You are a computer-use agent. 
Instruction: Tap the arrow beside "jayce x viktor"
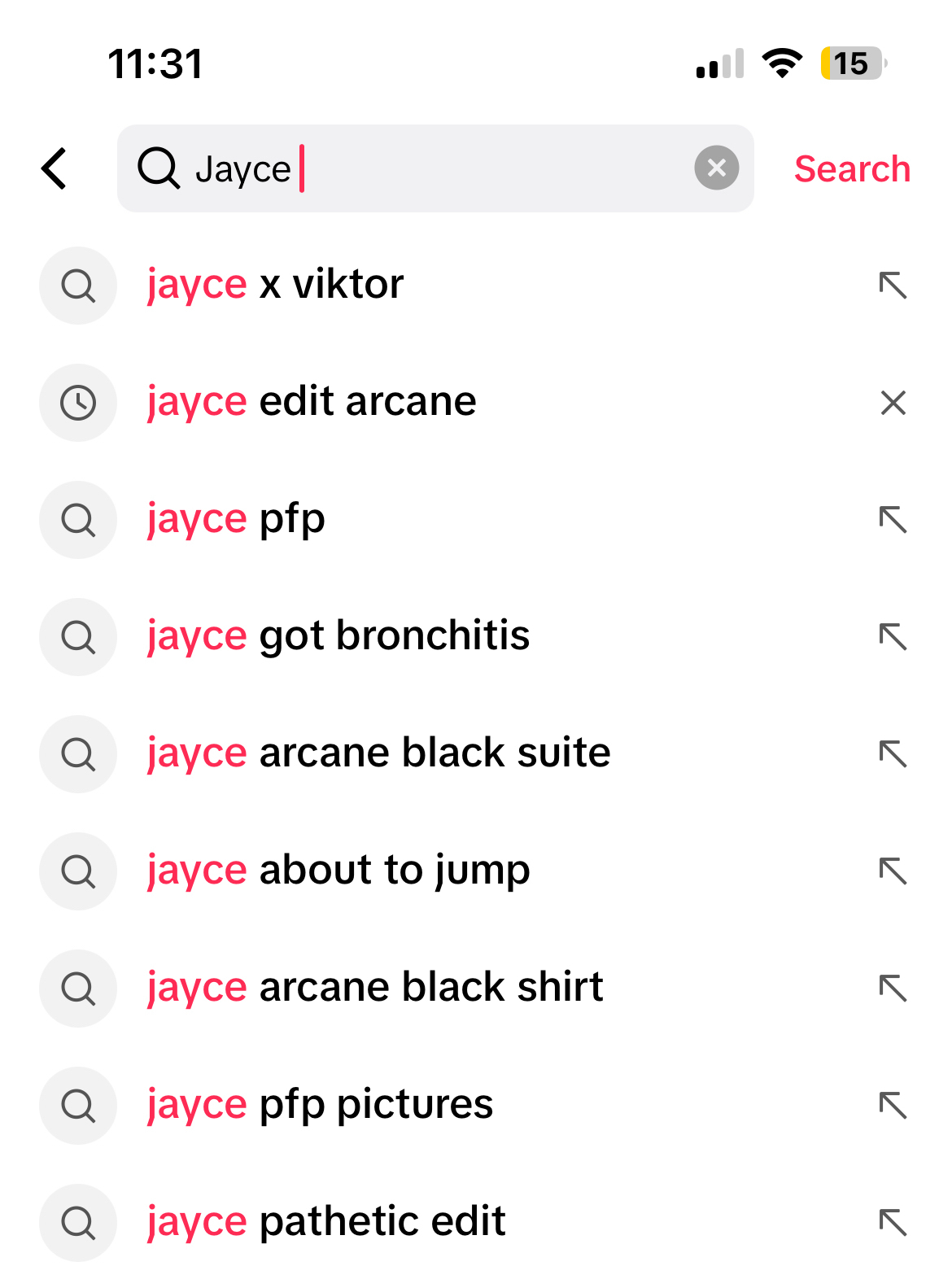pos(893,285)
